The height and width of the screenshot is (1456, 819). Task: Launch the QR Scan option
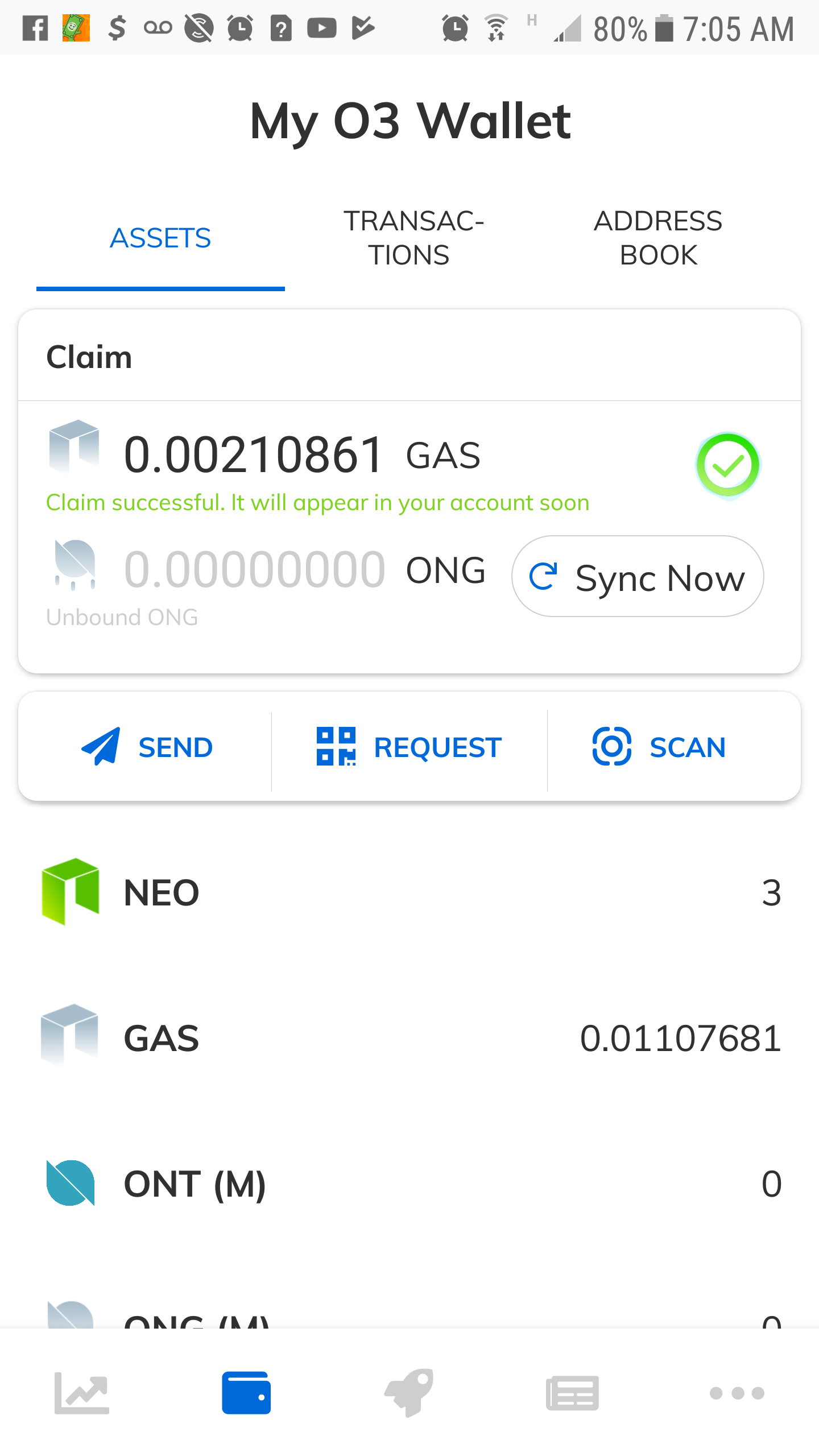660,747
